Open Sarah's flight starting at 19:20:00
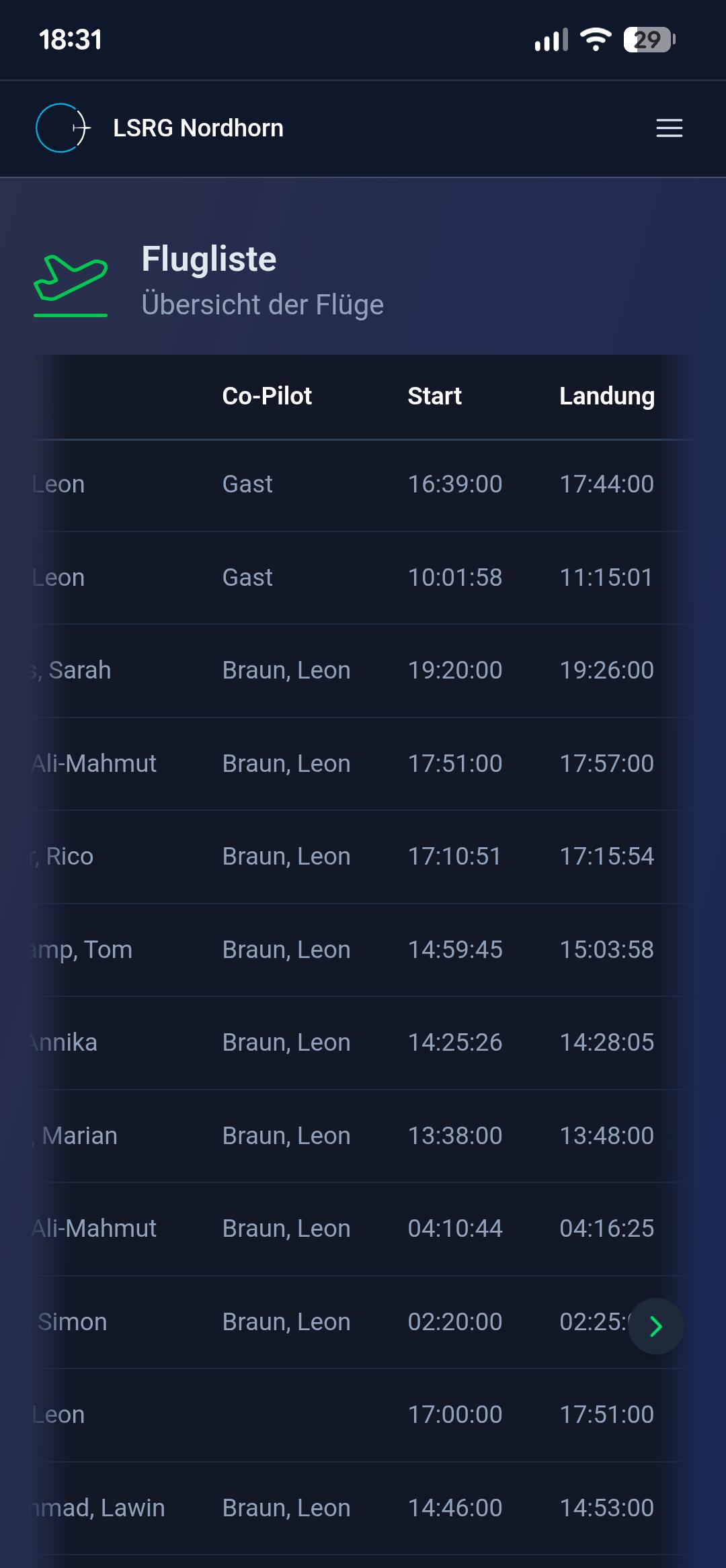Viewport: 726px width, 1568px height. click(x=363, y=670)
